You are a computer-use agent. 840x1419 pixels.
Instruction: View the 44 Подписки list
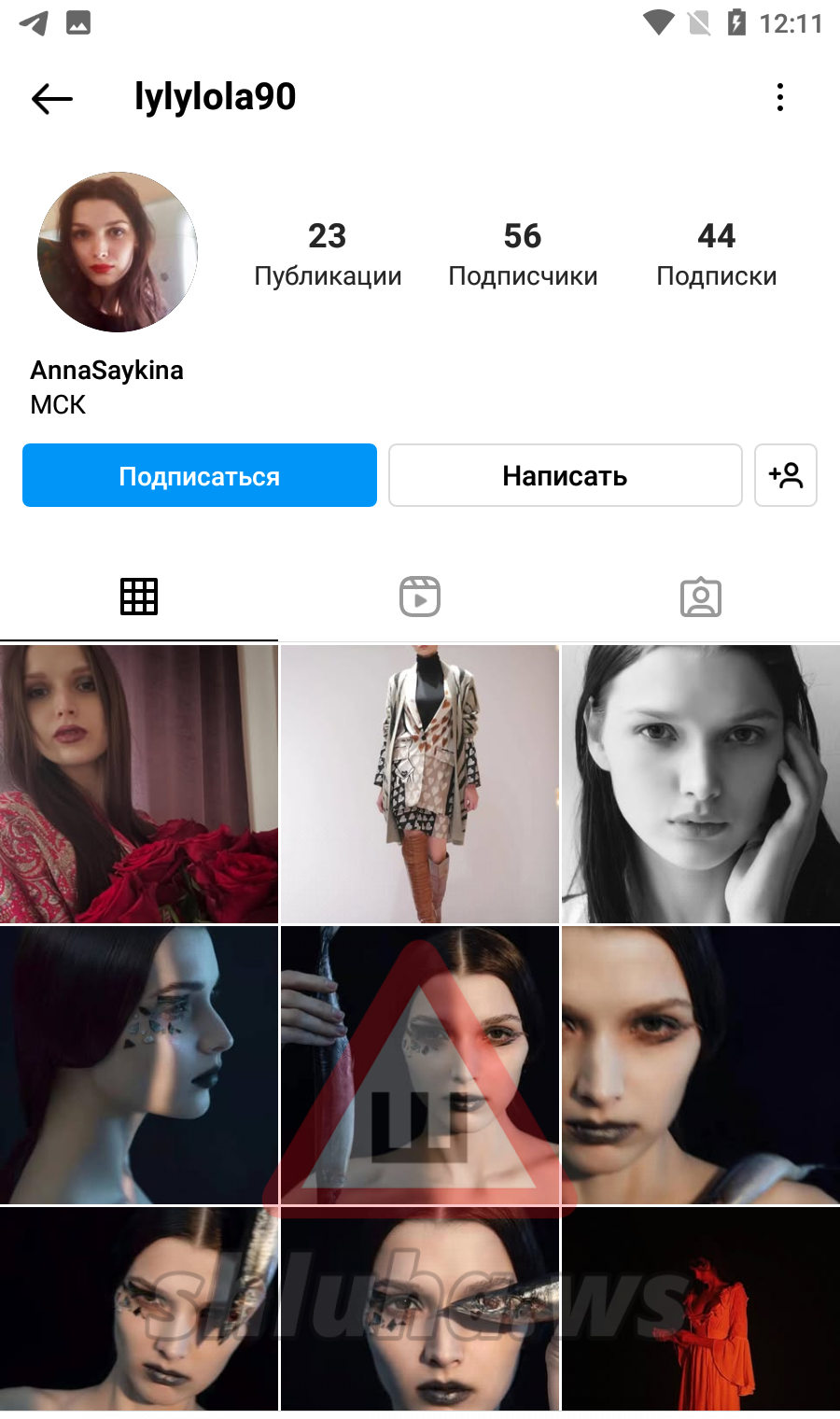(717, 254)
